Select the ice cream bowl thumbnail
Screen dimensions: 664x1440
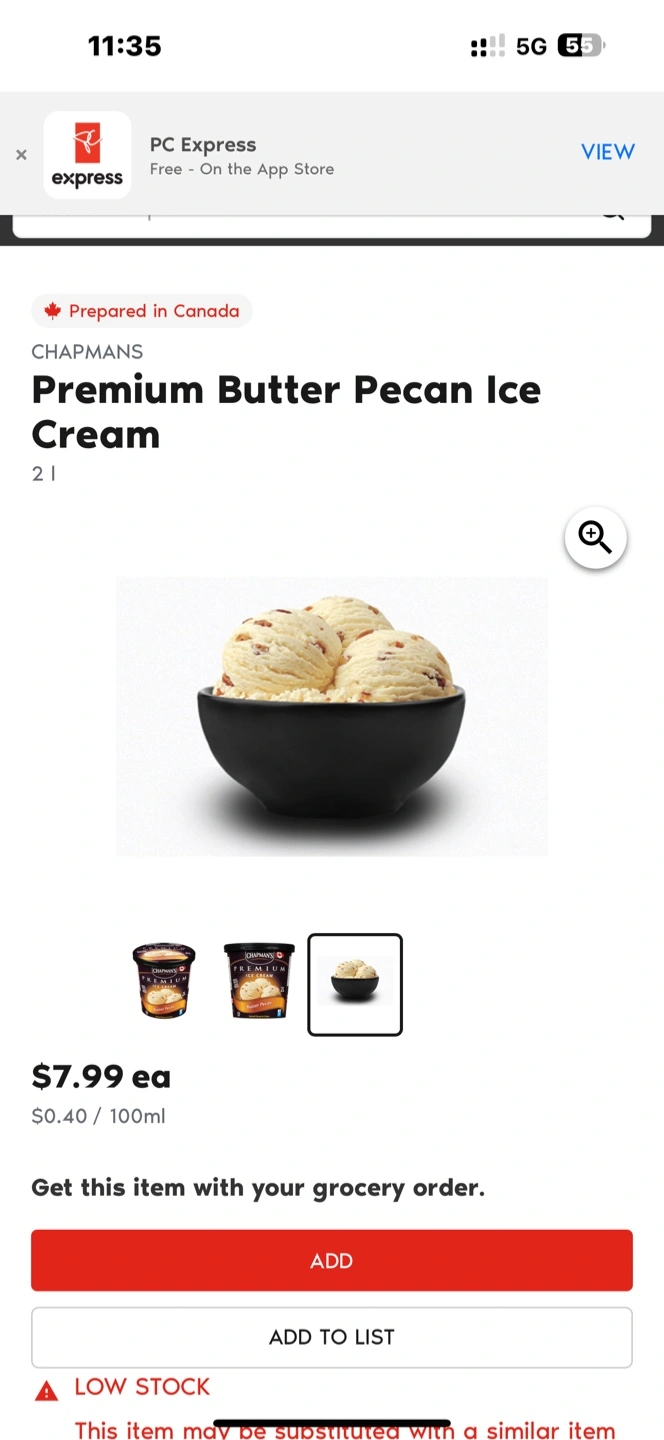[x=355, y=984]
